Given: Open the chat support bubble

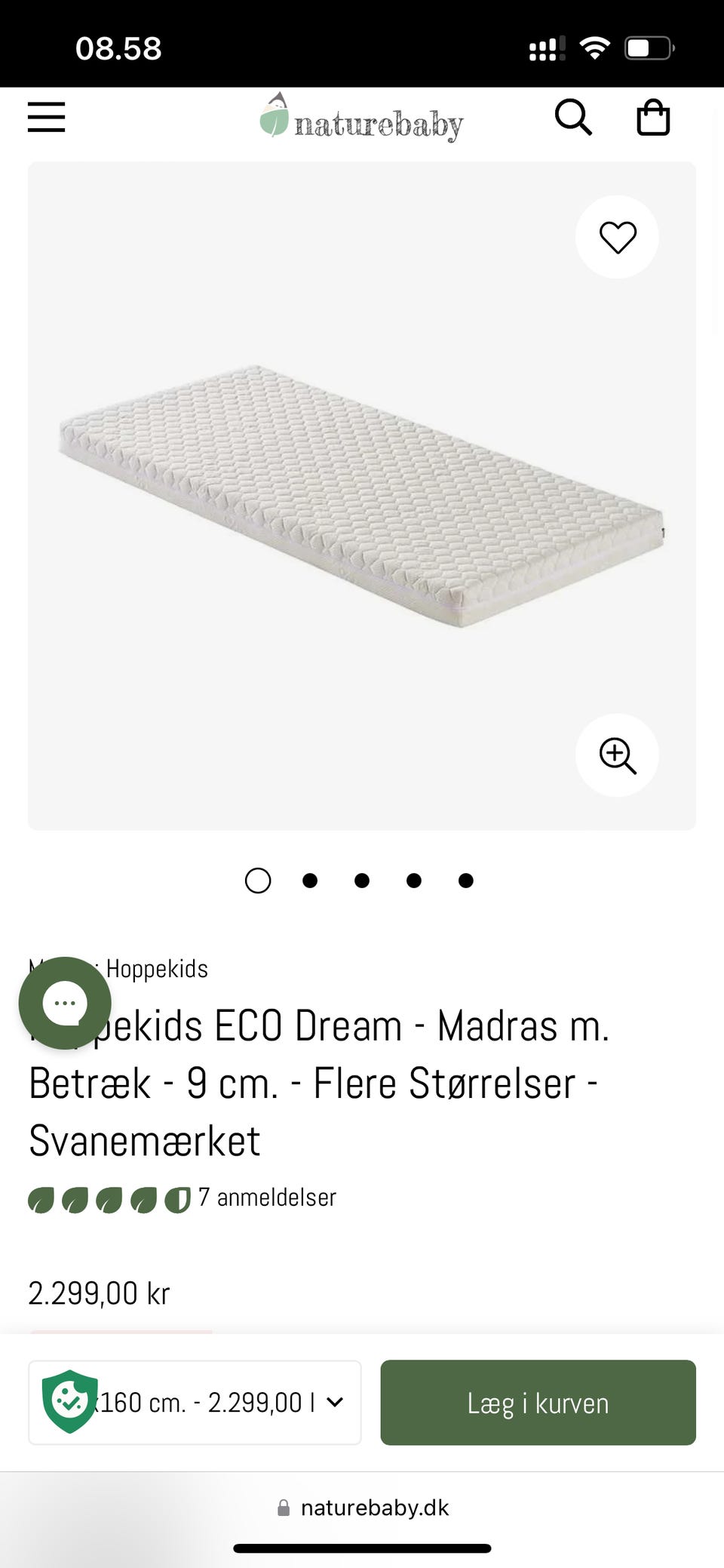Looking at the screenshot, I should [x=65, y=1003].
